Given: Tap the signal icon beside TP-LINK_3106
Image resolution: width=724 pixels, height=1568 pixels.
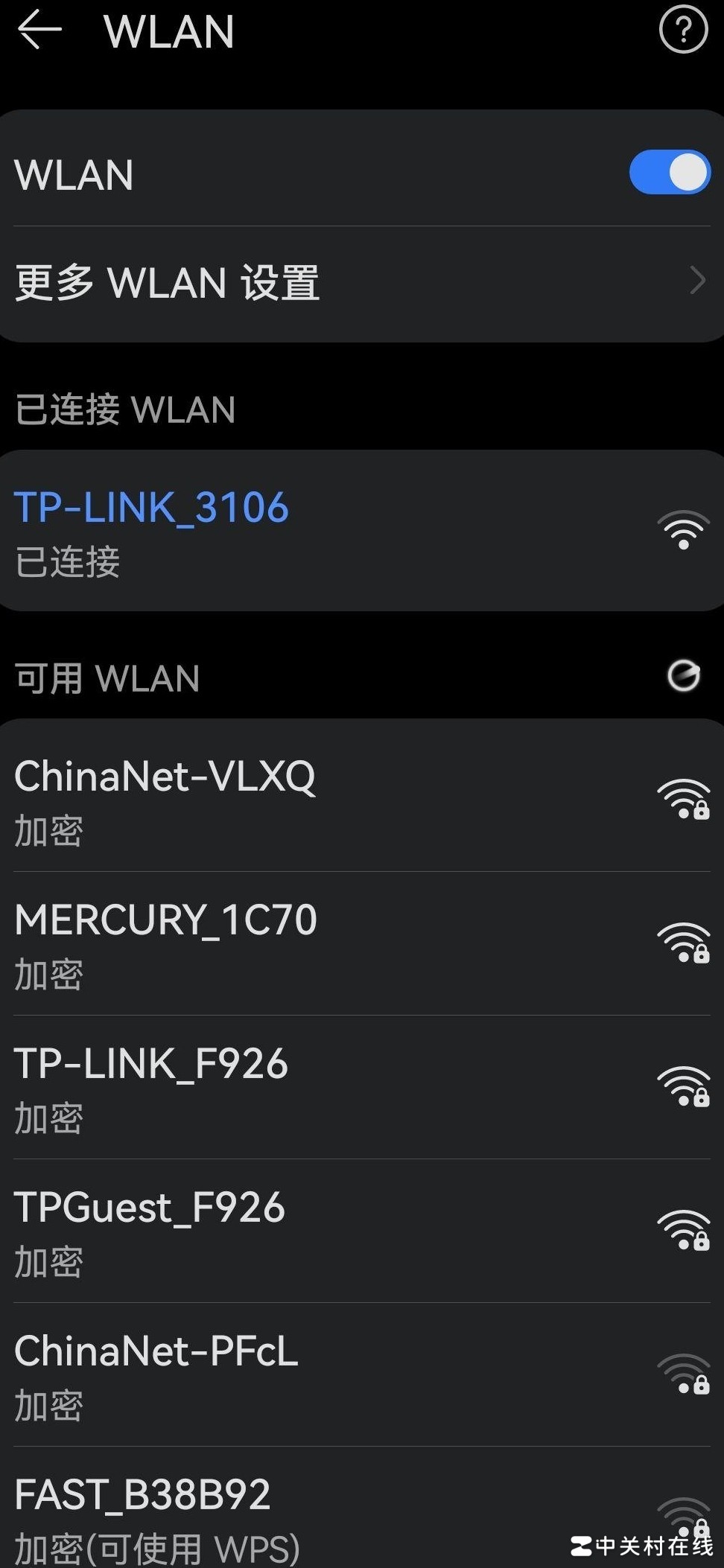Looking at the screenshot, I should tap(683, 531).
